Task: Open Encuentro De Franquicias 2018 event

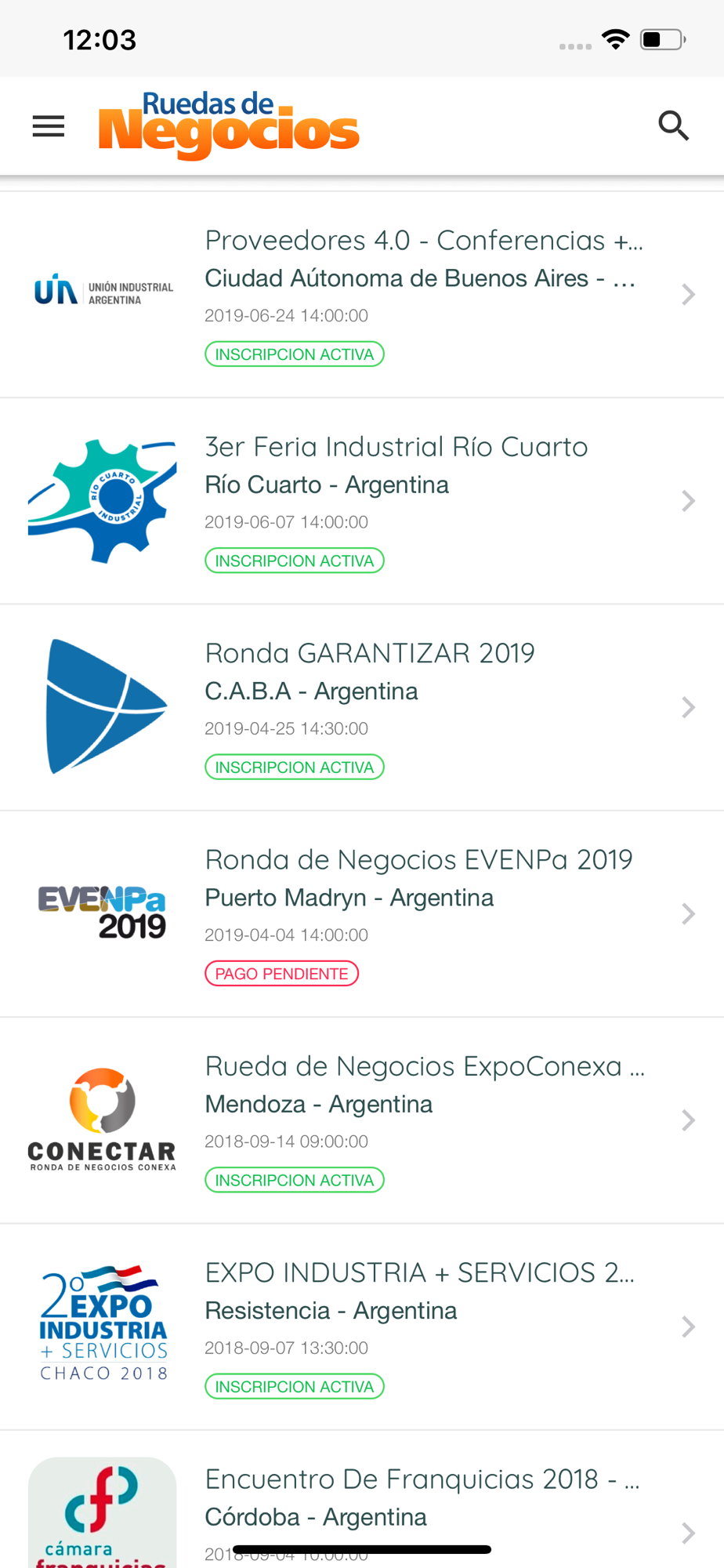Action: click(x=362, y=1499)
